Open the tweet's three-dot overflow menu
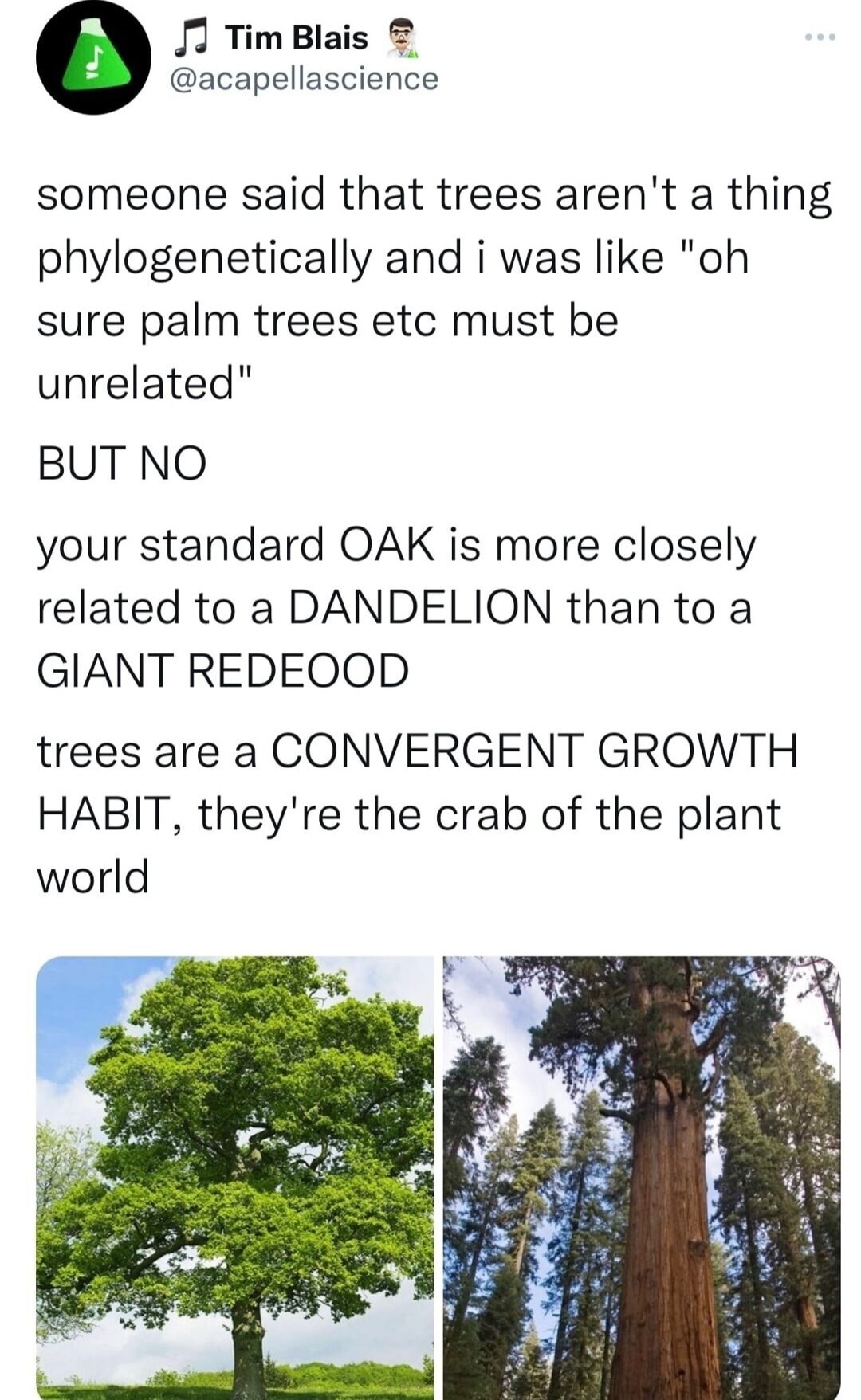861x1400 pixels. point(820,37)
